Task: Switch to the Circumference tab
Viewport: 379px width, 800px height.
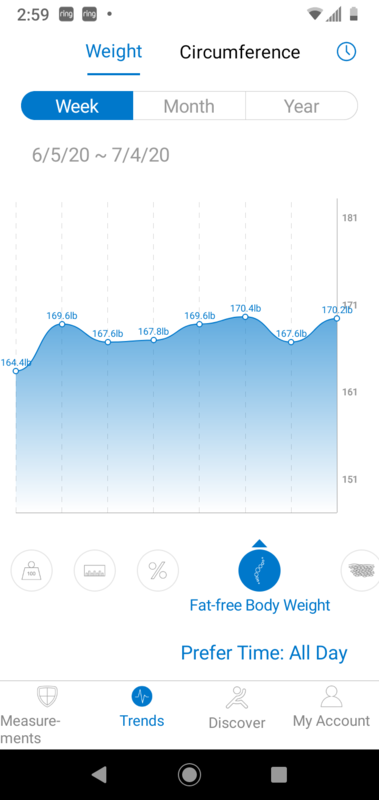Action: click(x=240, y=52)
